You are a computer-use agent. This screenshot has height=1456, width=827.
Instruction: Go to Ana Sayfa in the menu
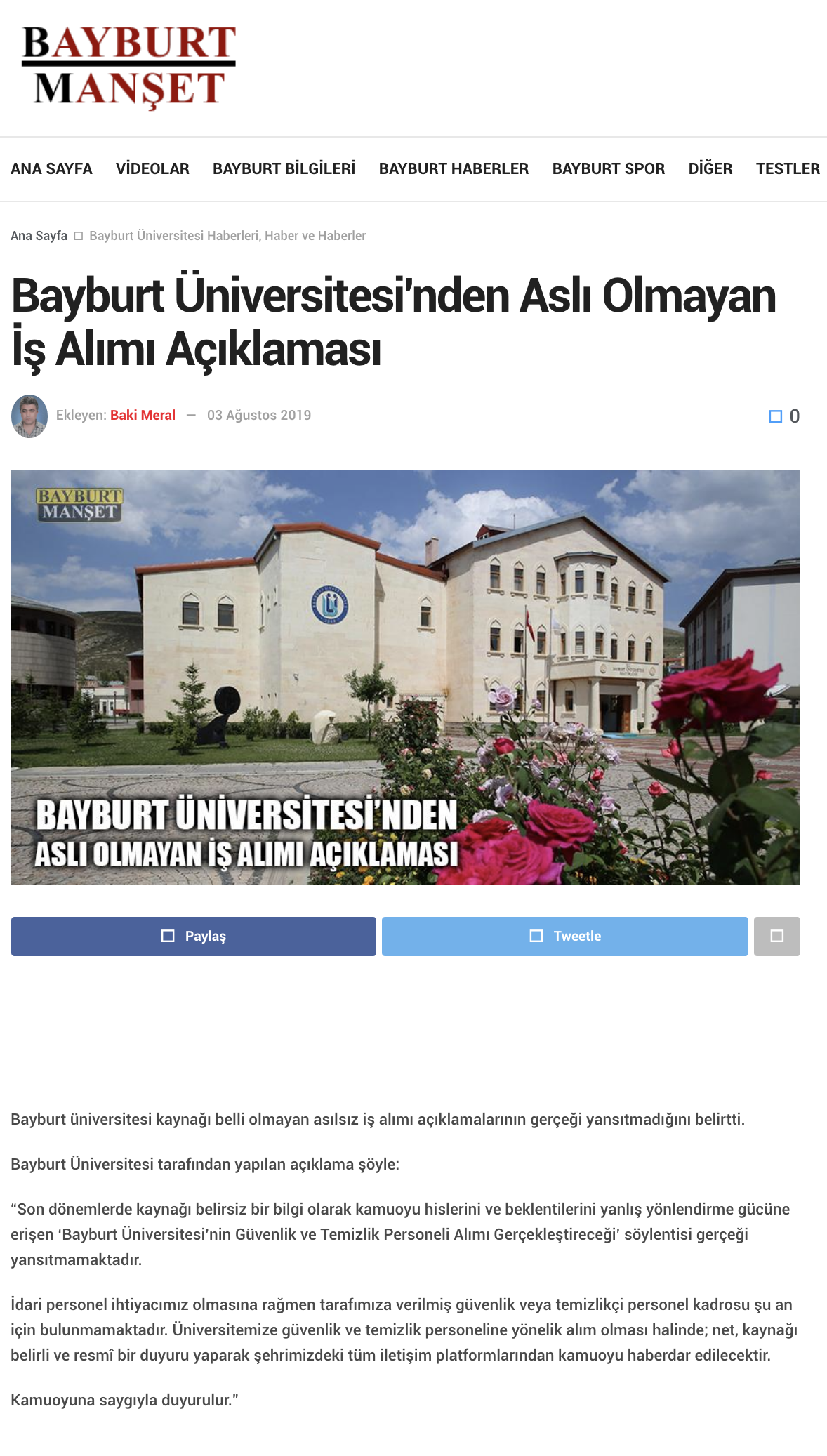51,168
